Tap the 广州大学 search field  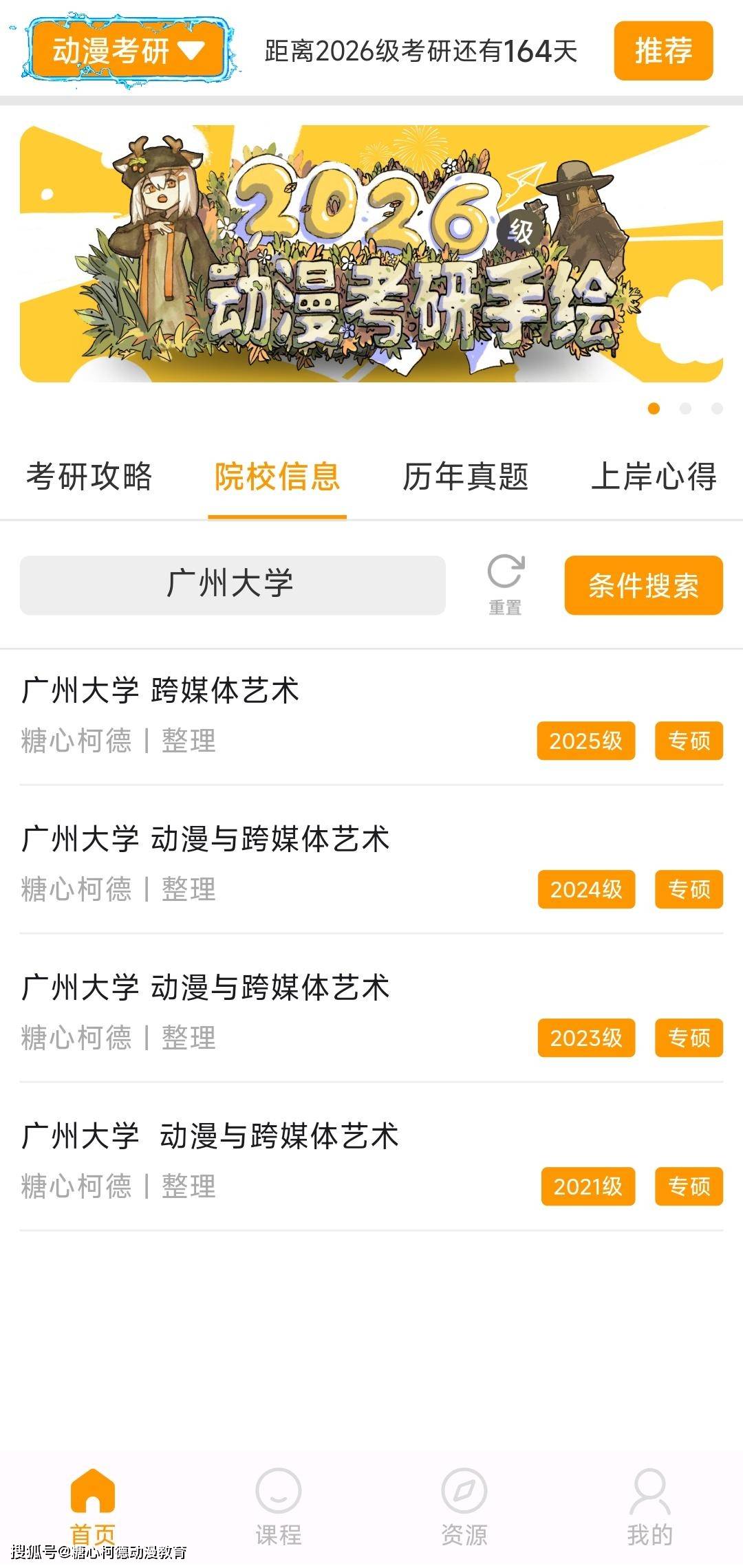233,585
